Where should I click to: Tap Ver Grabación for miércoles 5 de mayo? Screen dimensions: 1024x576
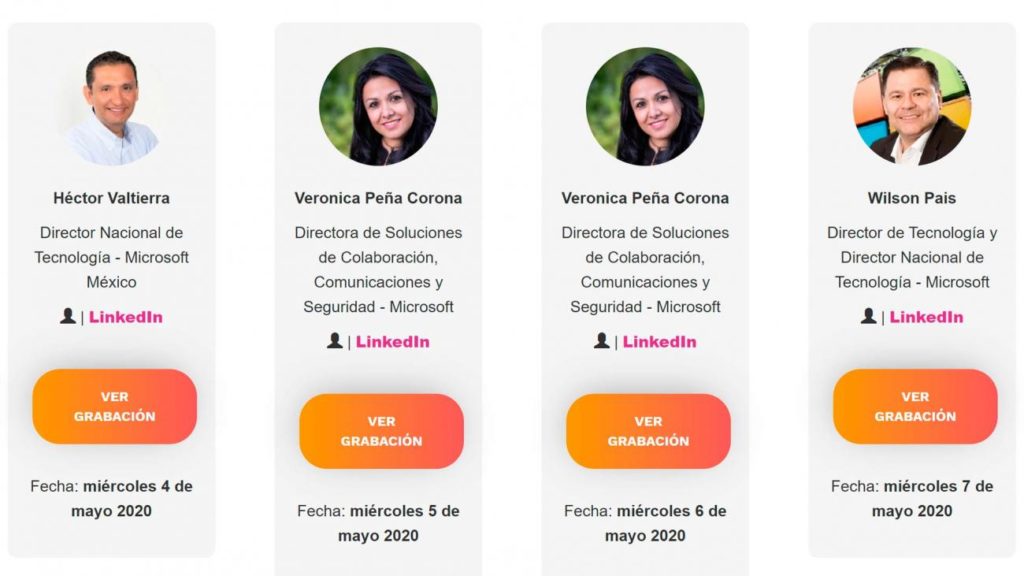(x=381, y=431)
